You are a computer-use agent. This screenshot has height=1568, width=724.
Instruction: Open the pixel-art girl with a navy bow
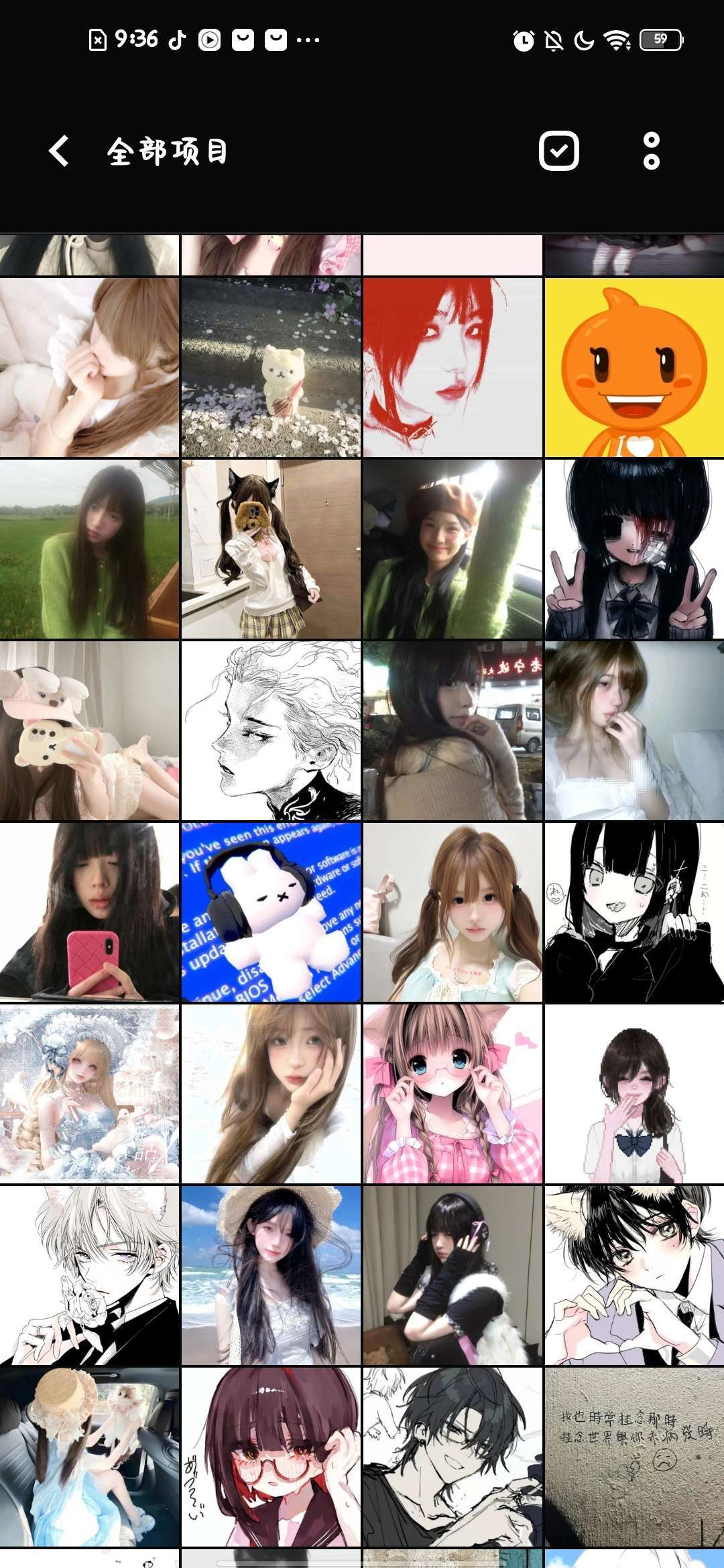pos(633,1094)
